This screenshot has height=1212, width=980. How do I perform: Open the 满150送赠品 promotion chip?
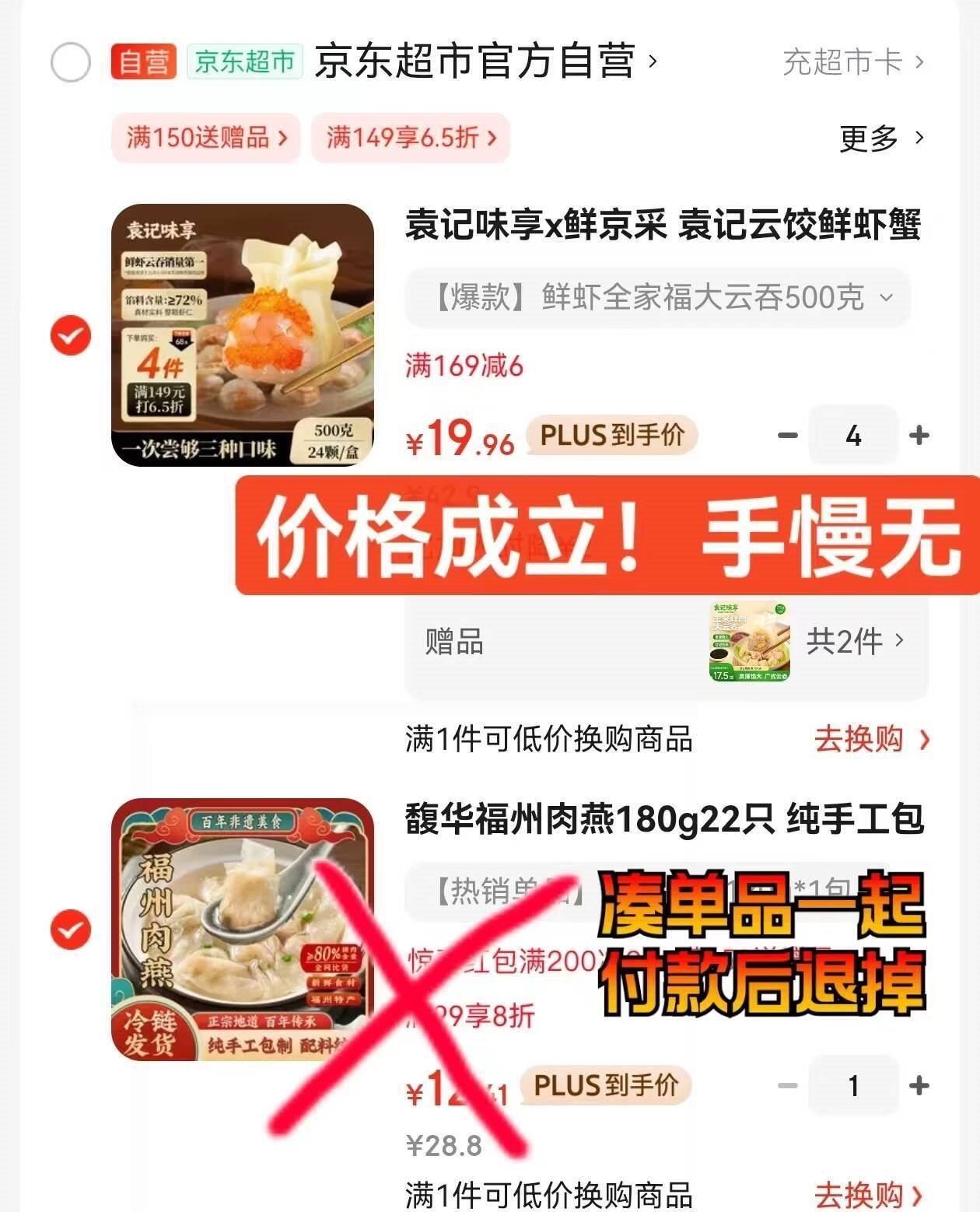pyautogui.click(x=206, y=138)
